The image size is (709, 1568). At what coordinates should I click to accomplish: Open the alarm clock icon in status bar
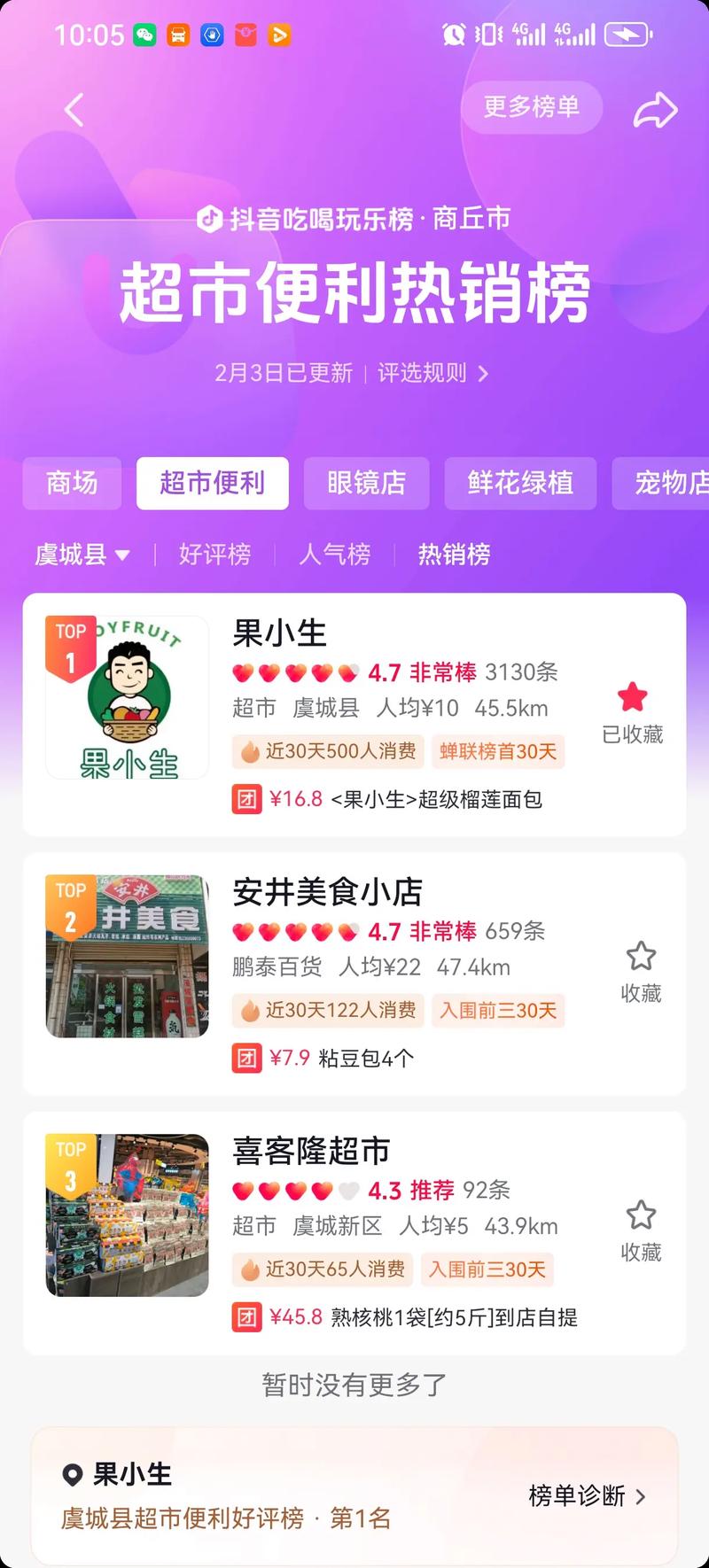point(453,35)
